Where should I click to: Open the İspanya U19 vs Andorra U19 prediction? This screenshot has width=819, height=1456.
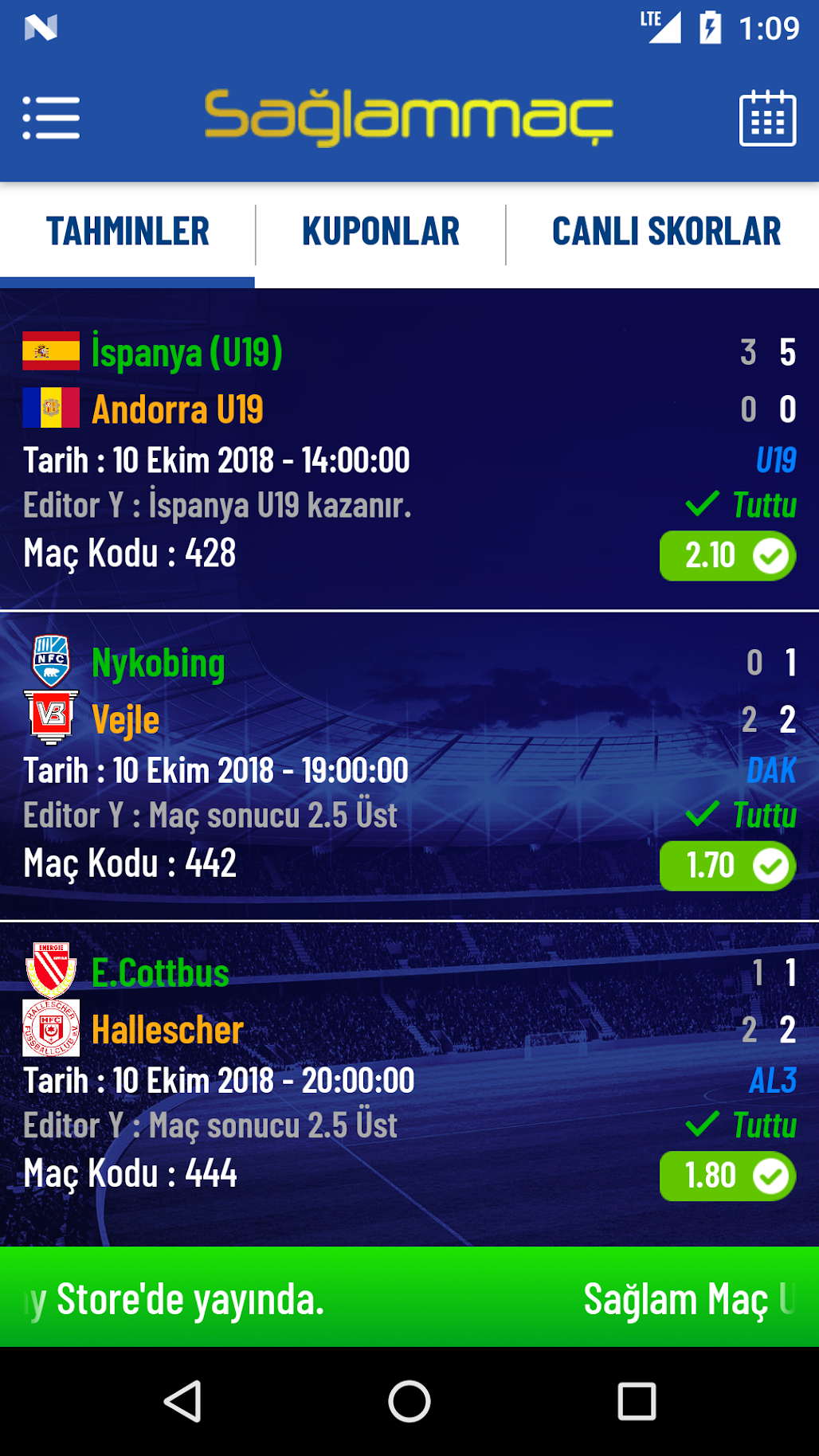409,451
